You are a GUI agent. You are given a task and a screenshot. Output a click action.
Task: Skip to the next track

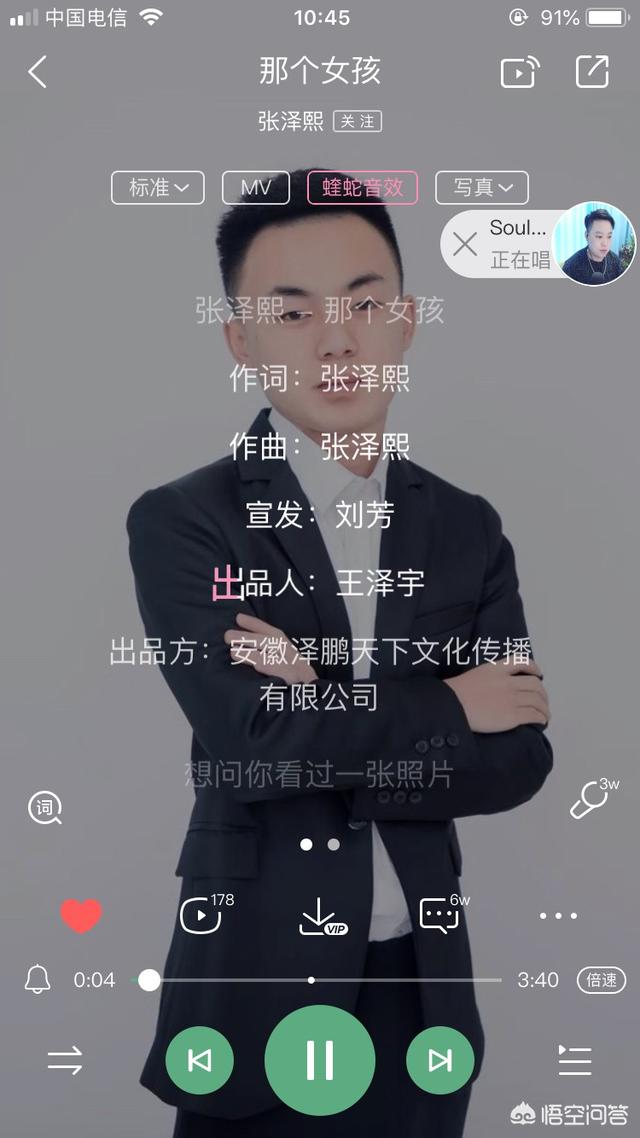[440, 1060]
